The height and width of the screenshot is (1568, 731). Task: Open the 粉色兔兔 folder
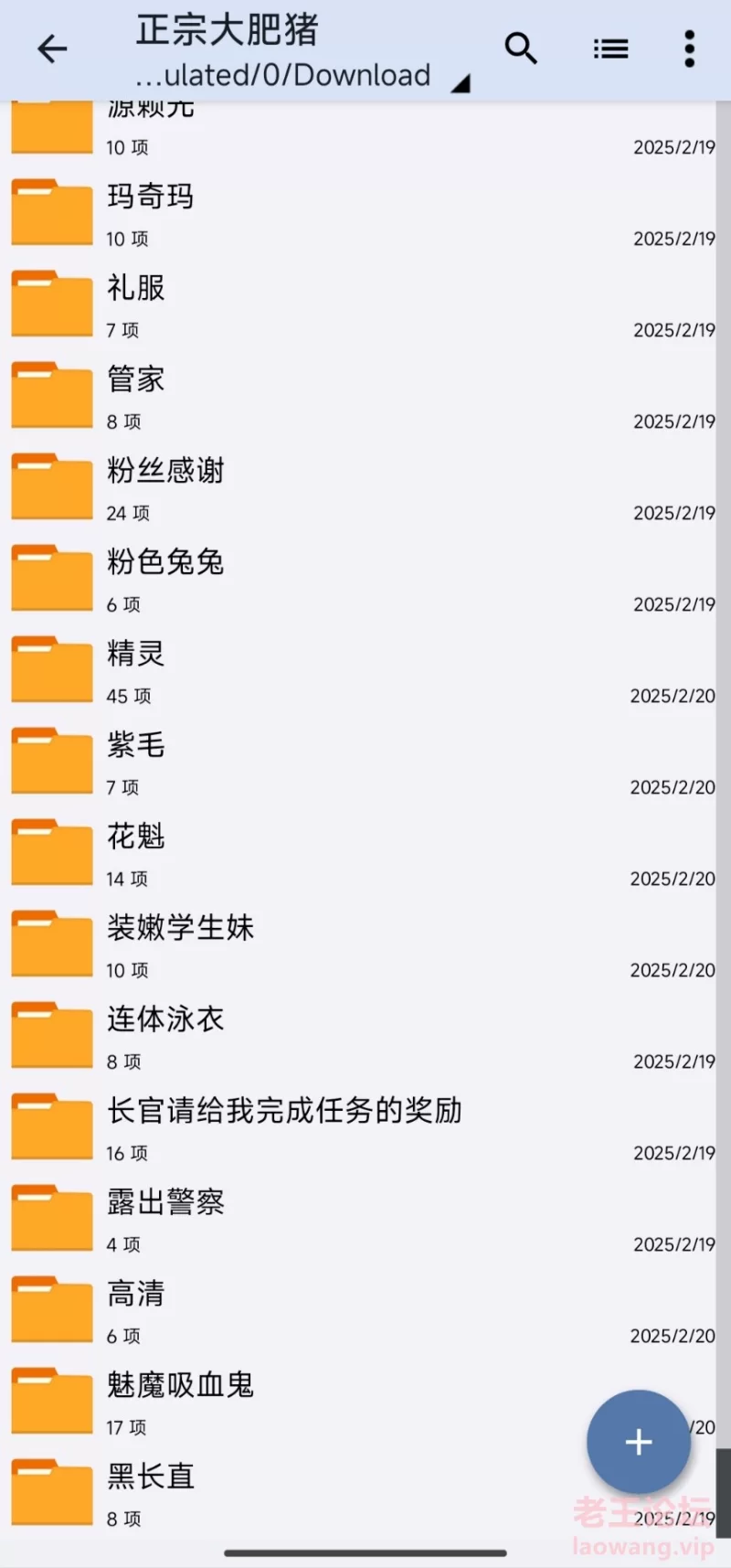[x=165, y=563]
